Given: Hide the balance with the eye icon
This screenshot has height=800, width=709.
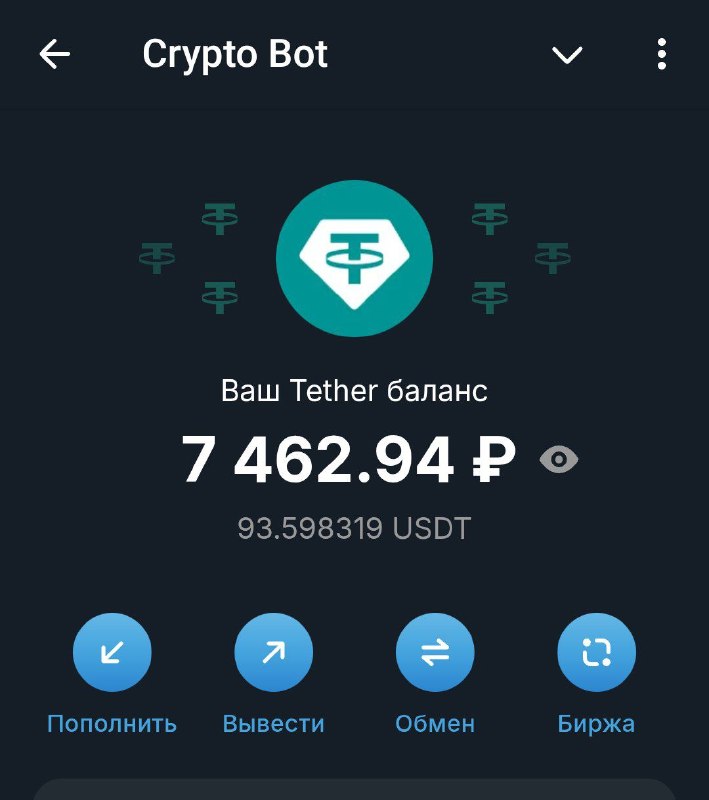Looking at the screenshot, I should 559,459.
